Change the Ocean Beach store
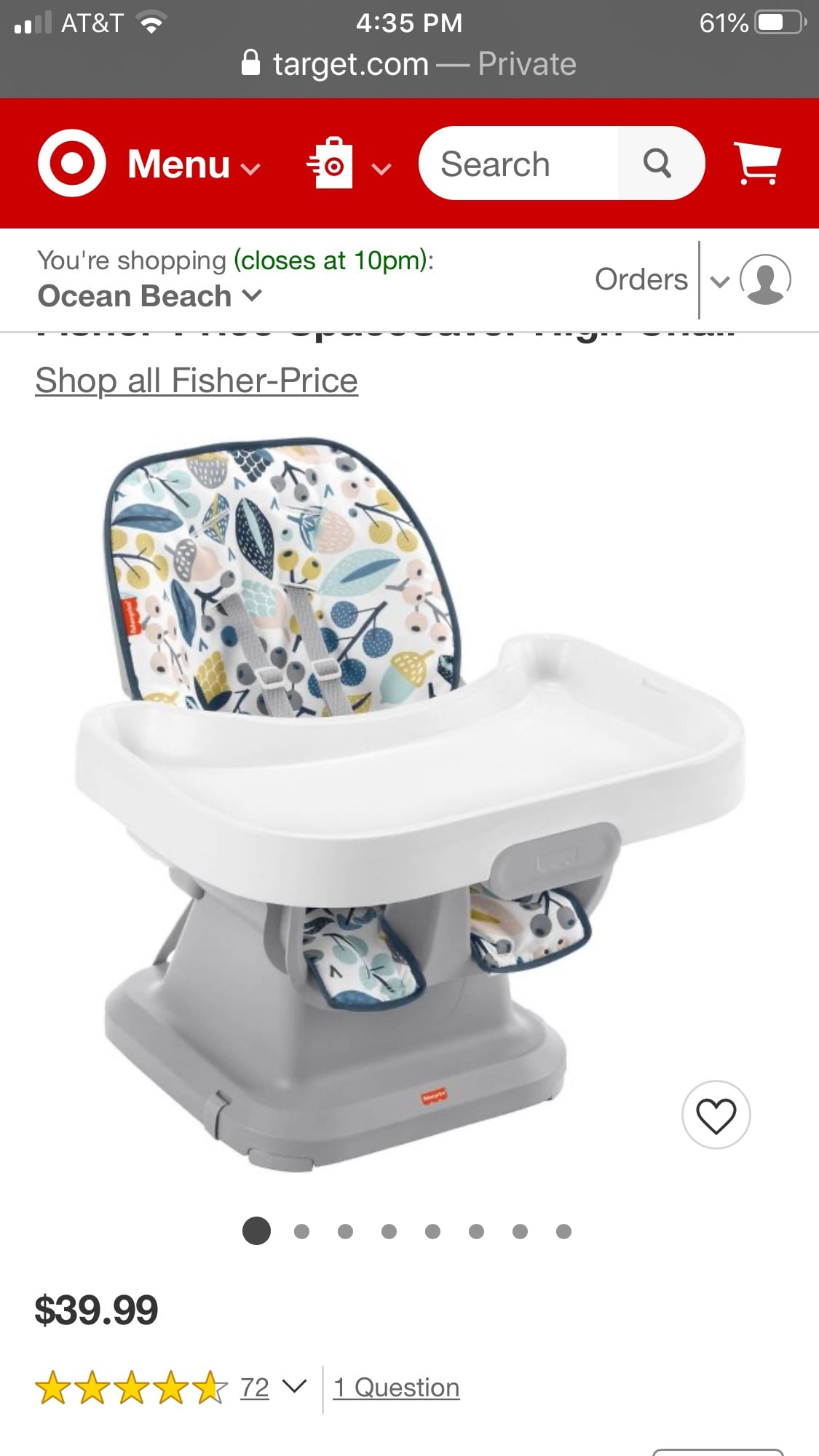This screenshot has height=1456, width=819. click(x=149, y=296)
